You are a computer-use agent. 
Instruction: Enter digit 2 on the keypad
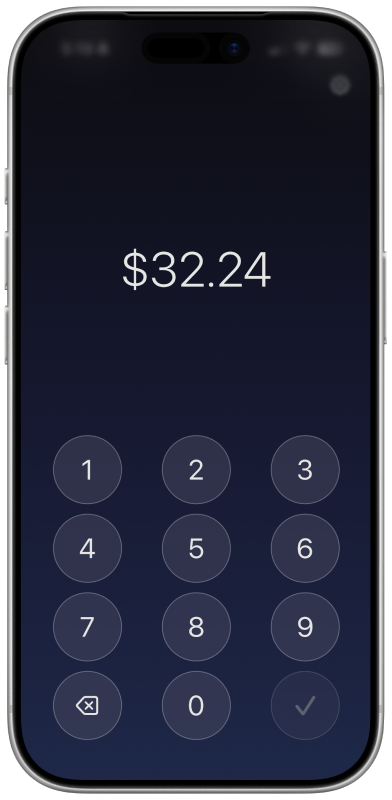point(196,469)
